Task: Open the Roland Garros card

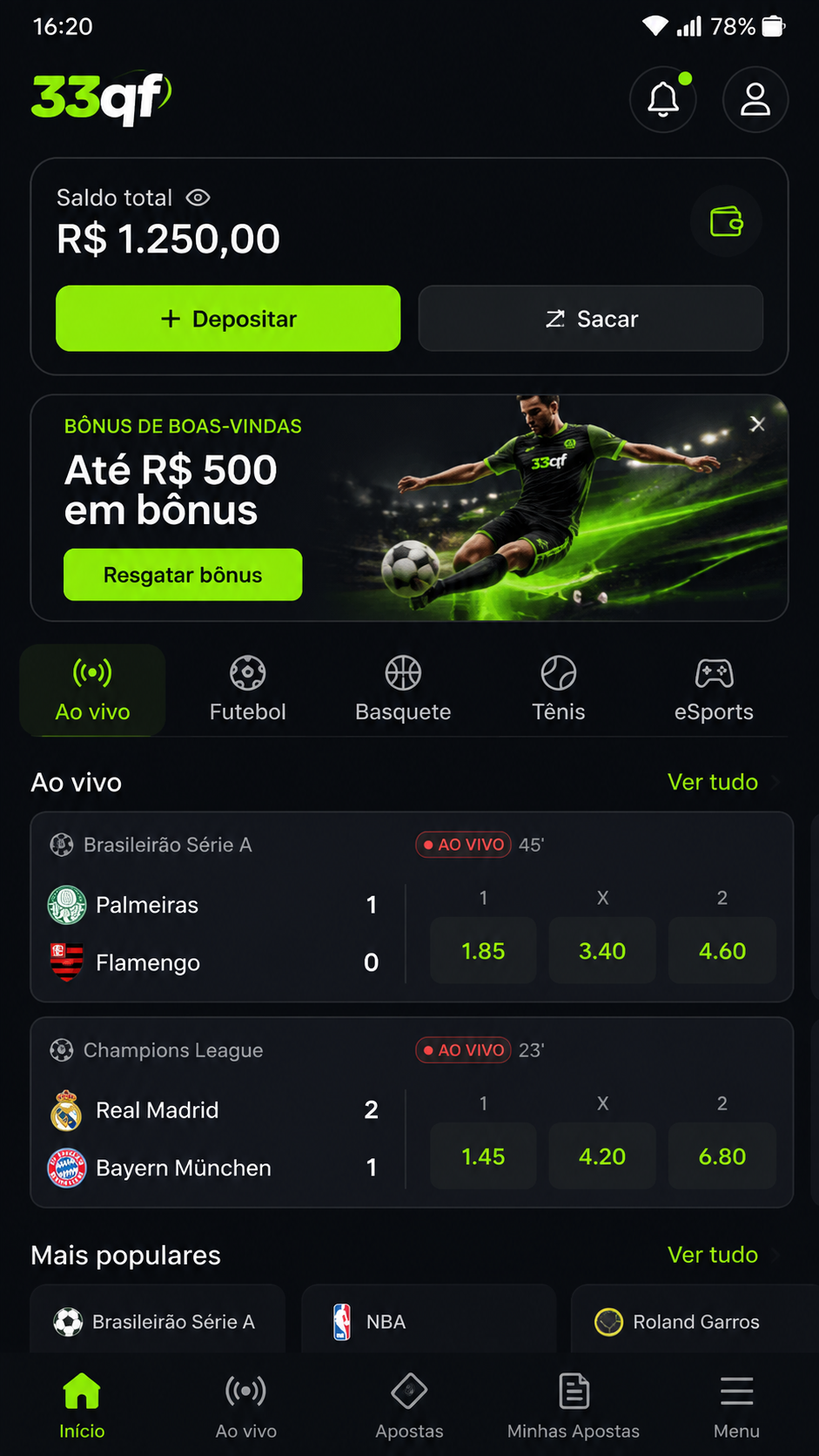Action: point(695,1320)
